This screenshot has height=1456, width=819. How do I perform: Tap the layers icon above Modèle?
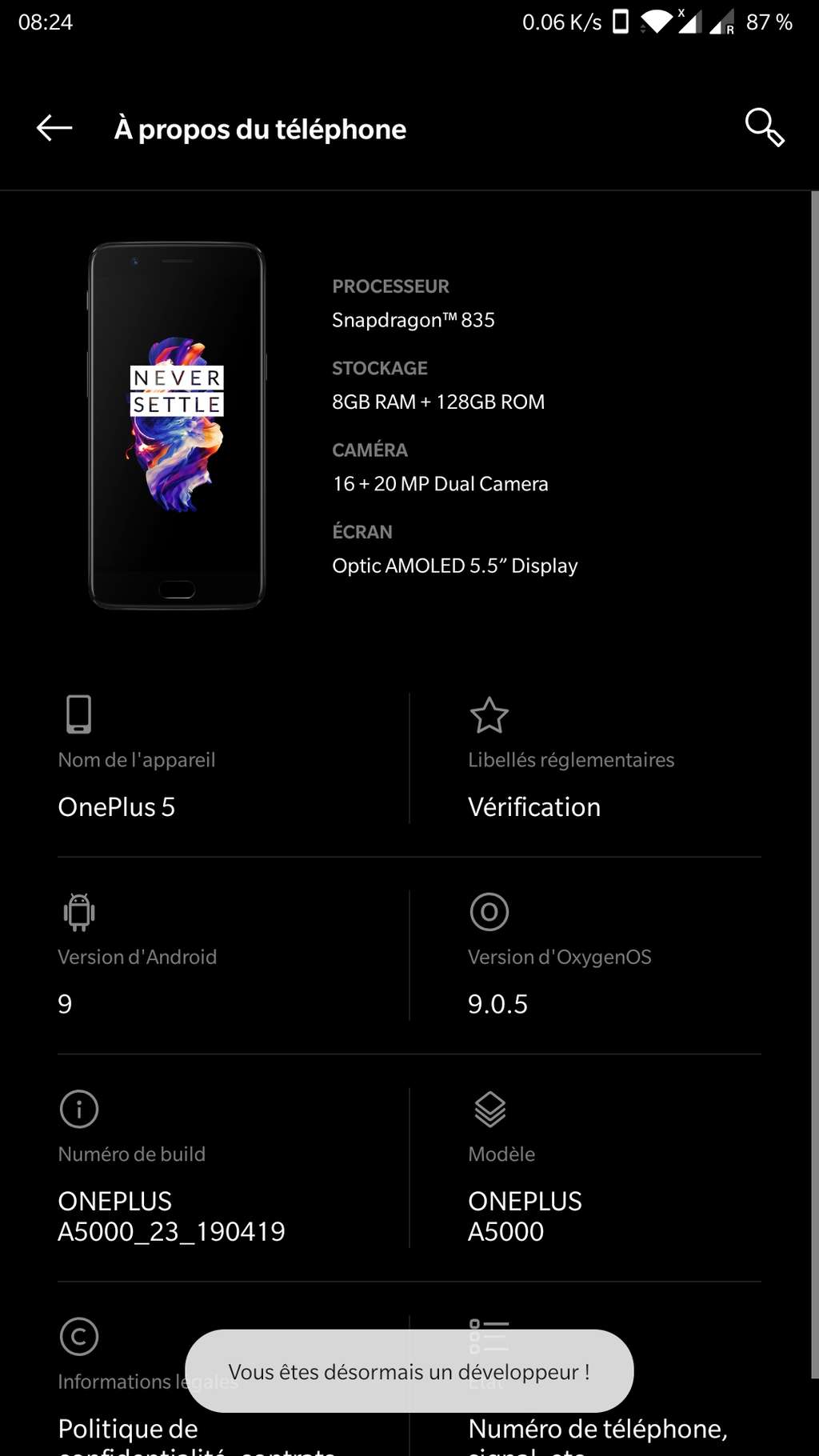click(489, 1109)
